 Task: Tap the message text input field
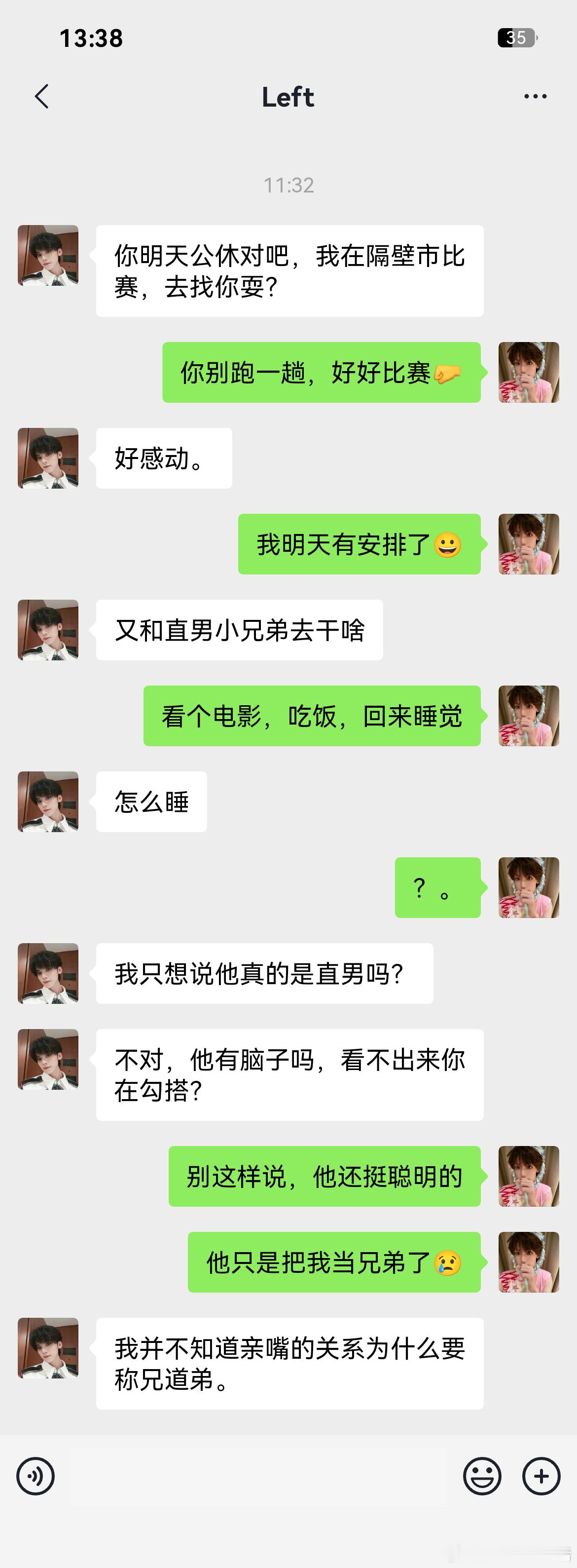point(259,1476)
